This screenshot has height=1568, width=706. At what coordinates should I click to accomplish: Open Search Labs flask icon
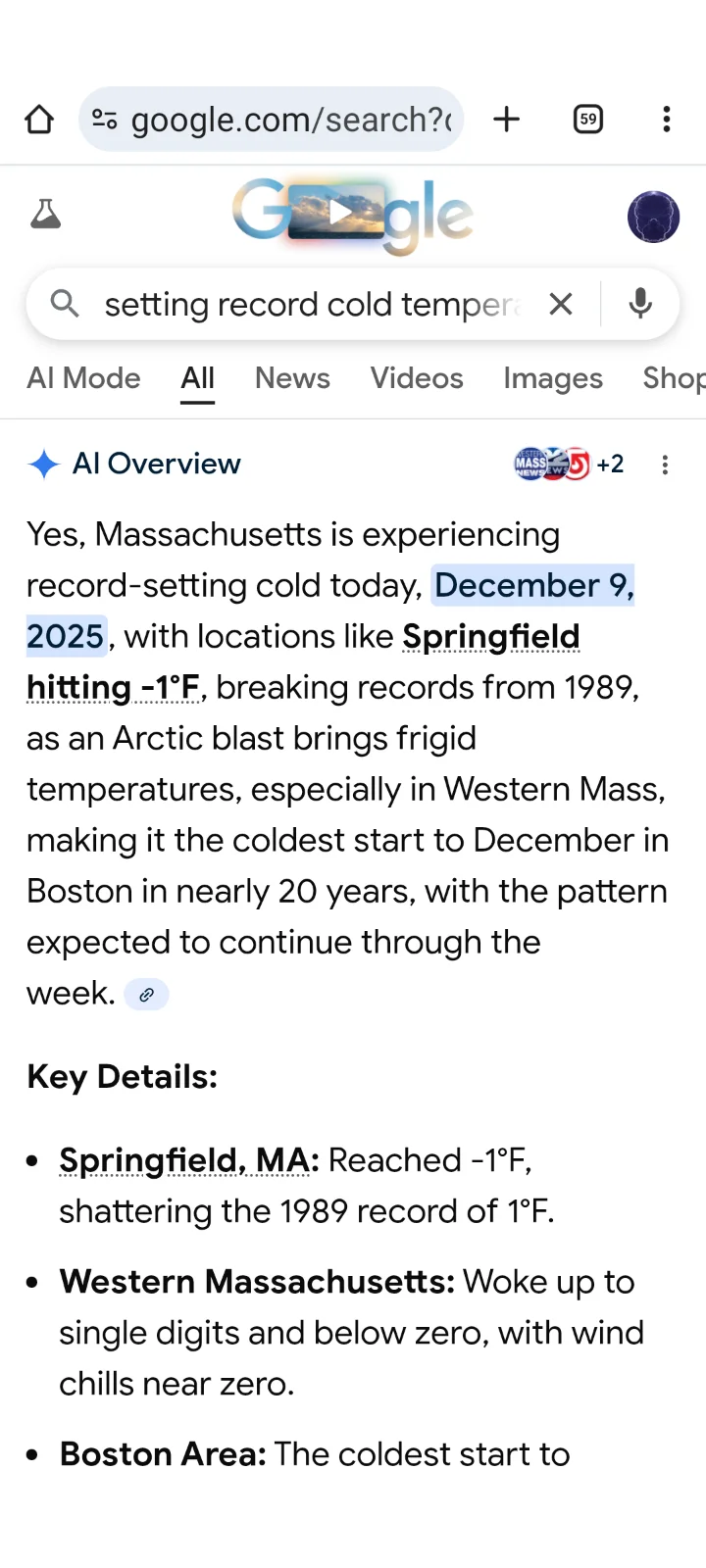[x=45, y=215]
